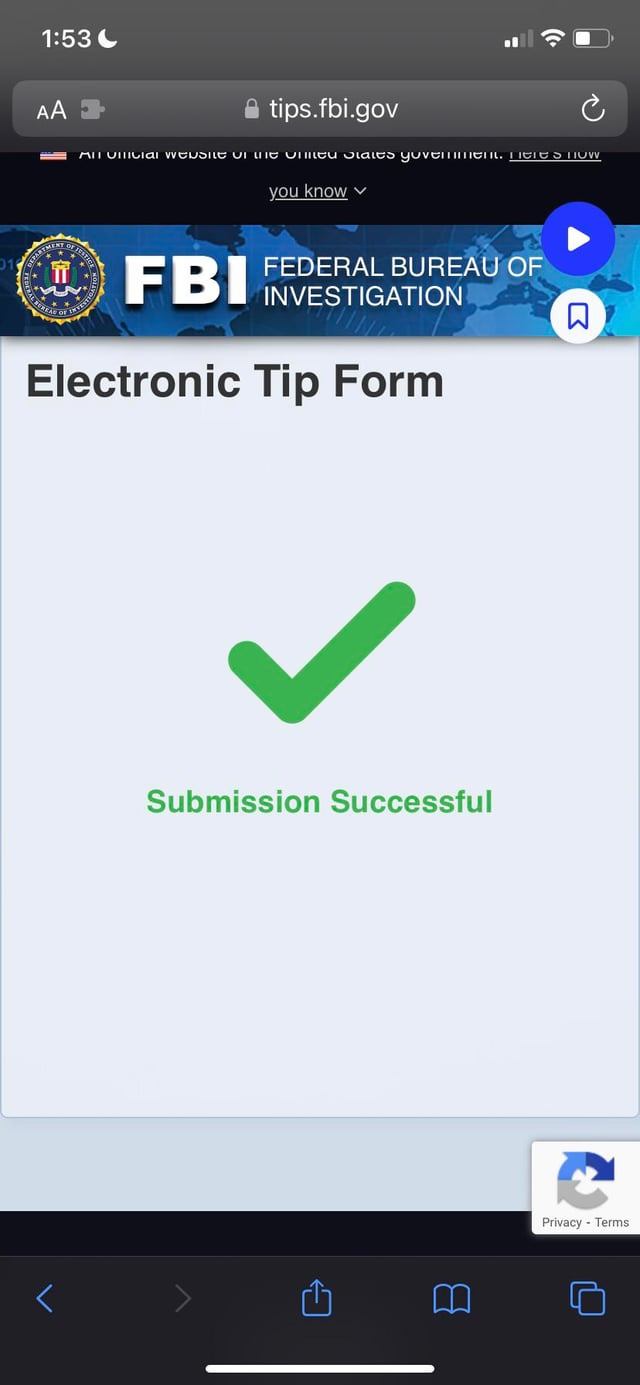Share this page
The height and width of the screenshot is (1385, 640).
316,1297
